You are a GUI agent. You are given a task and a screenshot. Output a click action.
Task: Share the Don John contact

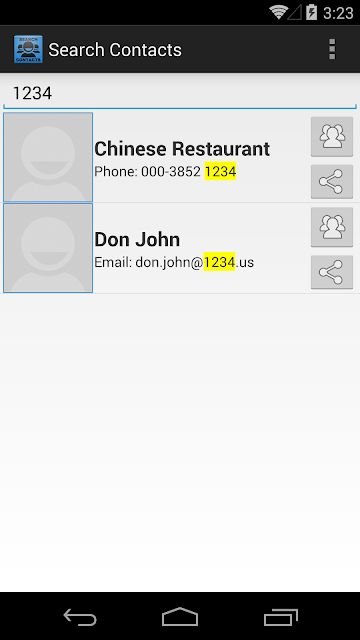coord(332,272)
